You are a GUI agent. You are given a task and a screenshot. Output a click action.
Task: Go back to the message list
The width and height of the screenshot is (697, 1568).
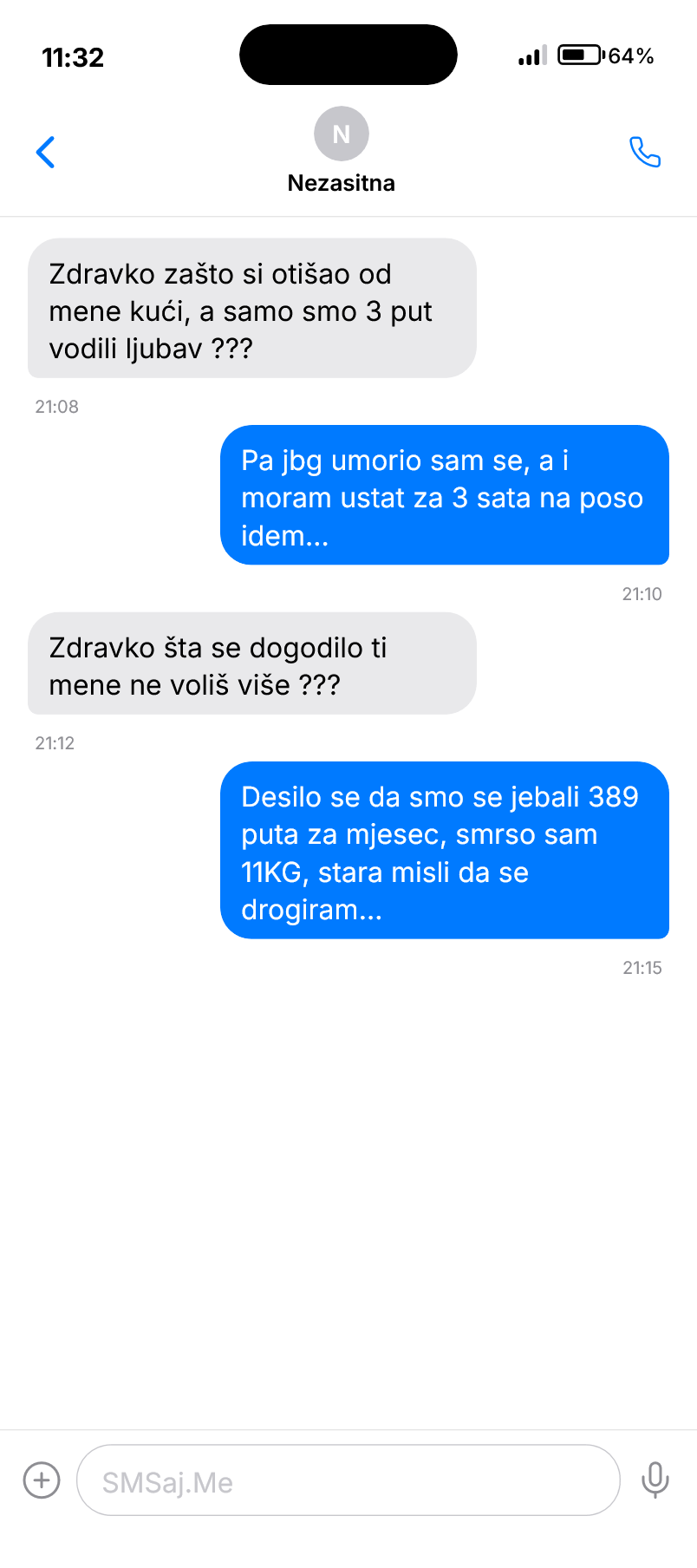[x=46, y=153]
